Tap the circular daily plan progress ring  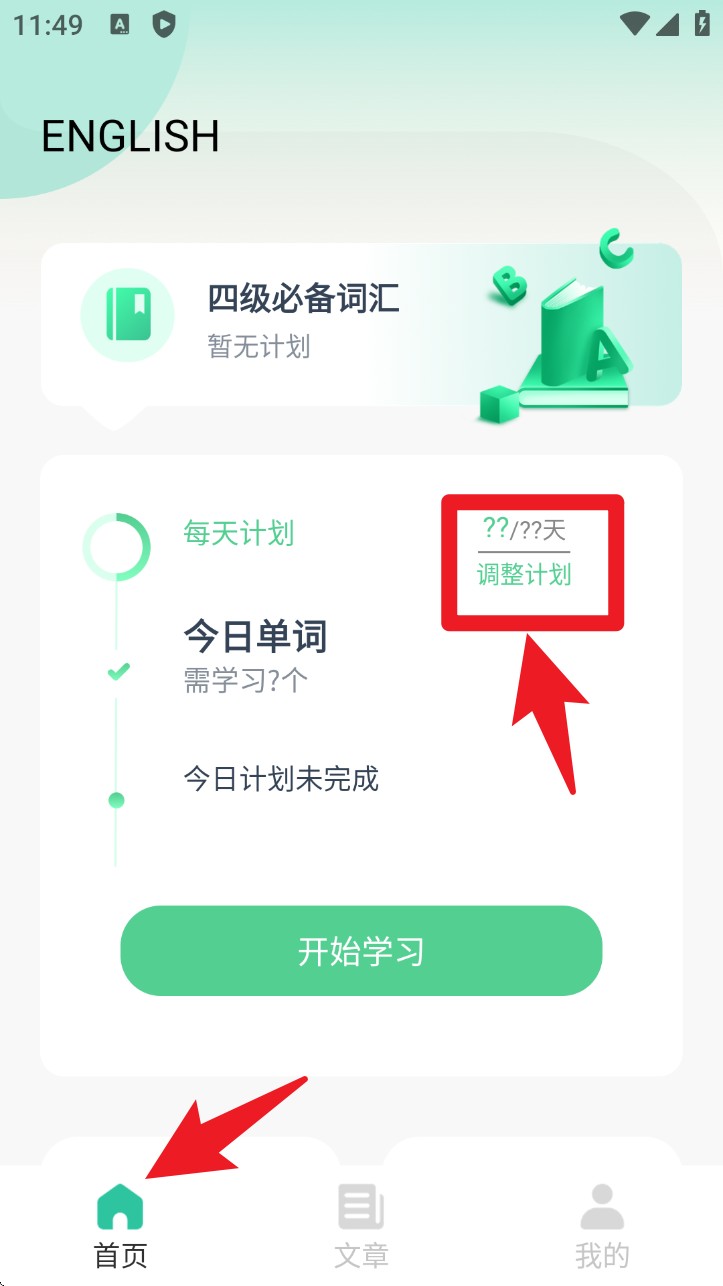tap(117, 545)
